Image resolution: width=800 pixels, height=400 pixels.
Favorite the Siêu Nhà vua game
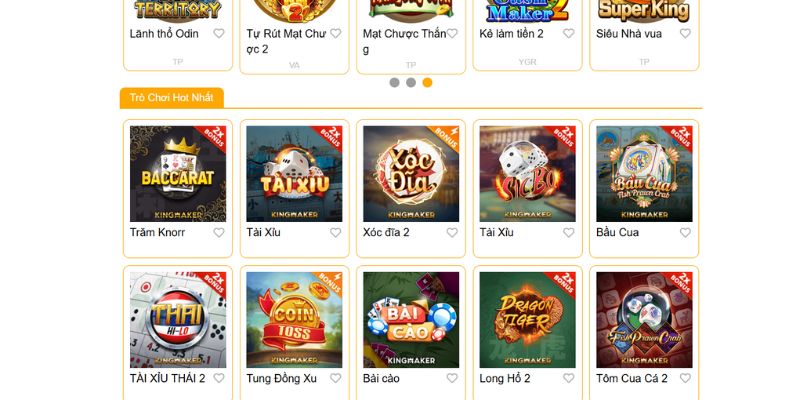tap(685, 33)
